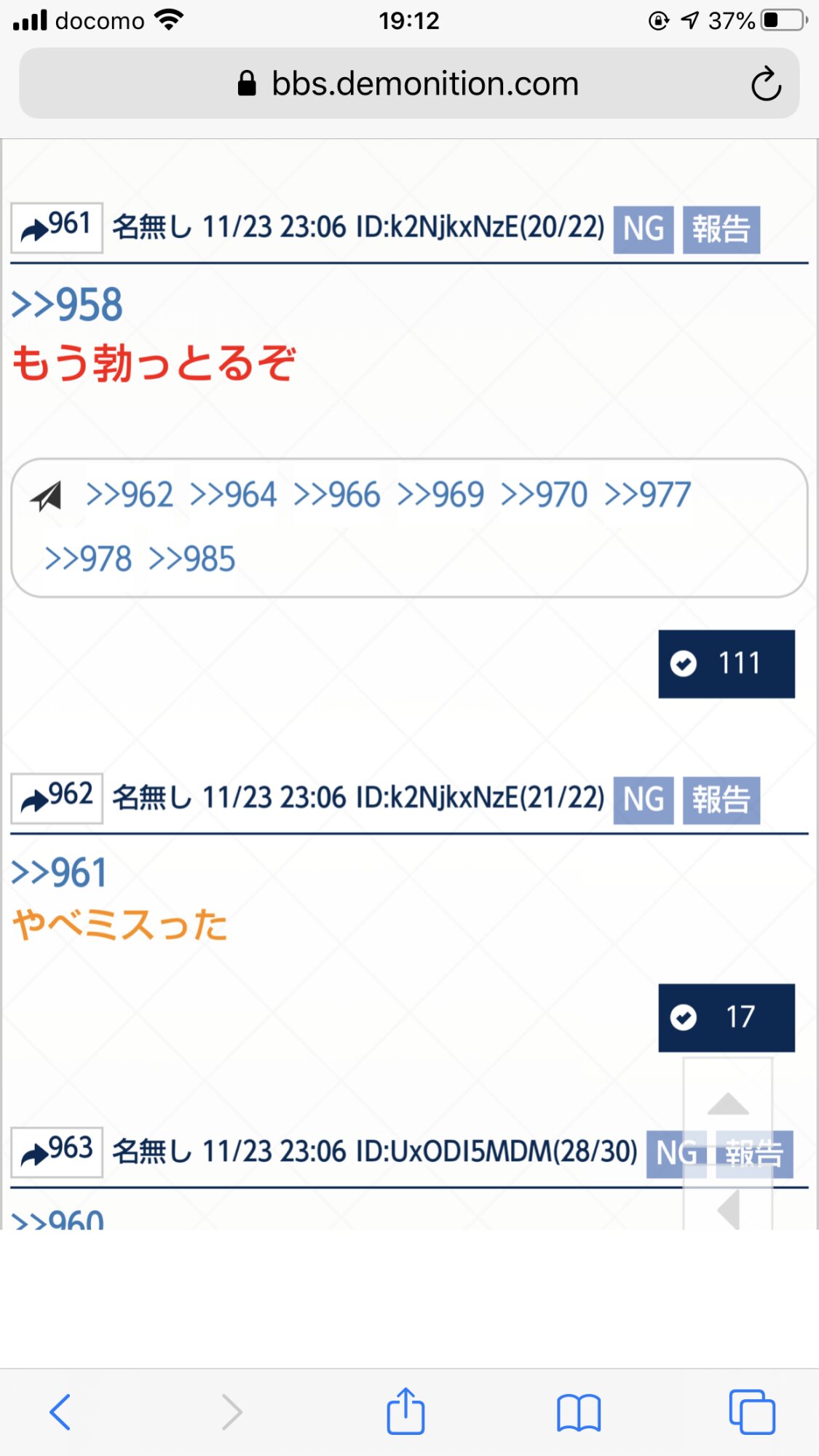Jump to reply >>985

(191, 559)
